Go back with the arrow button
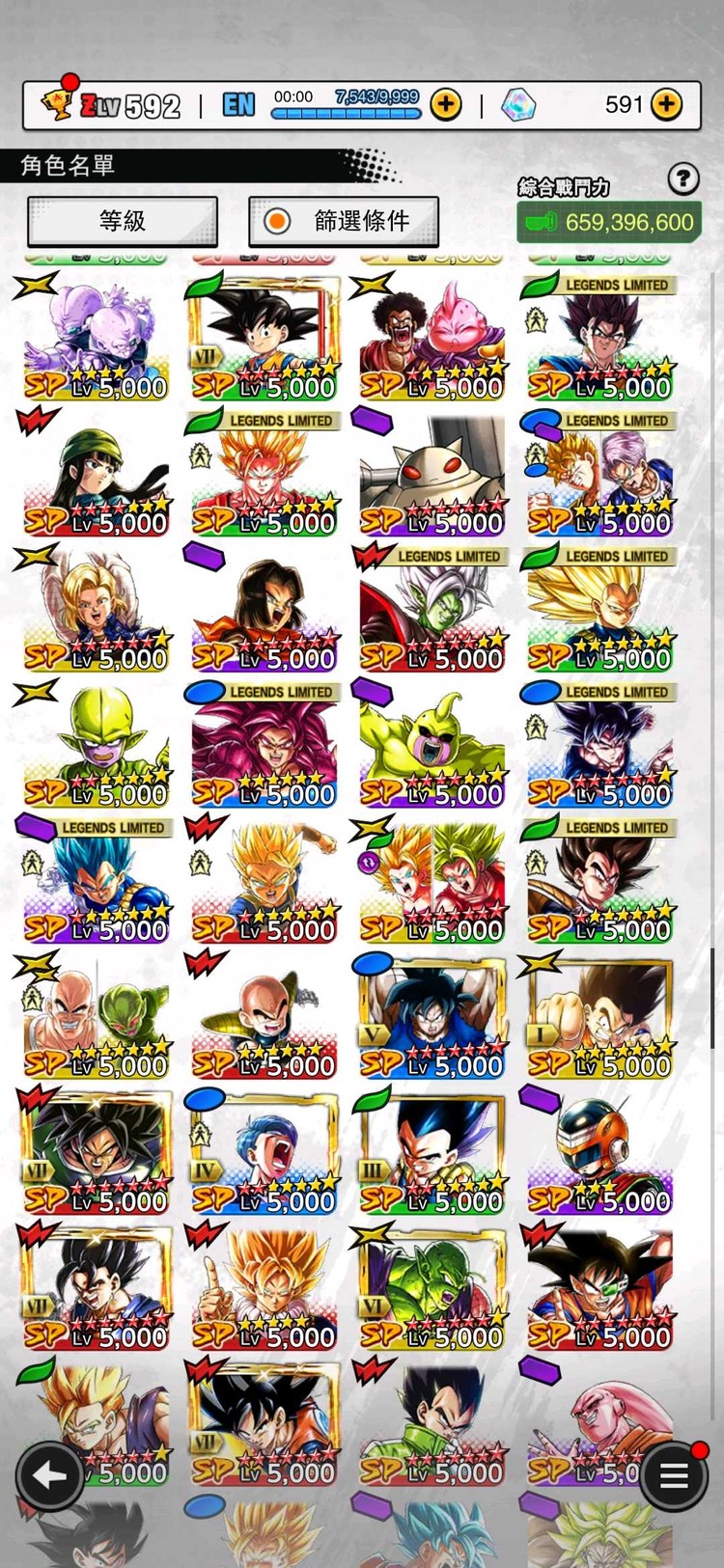Viewport: 724px width, 1568px height. point(48,1475)
